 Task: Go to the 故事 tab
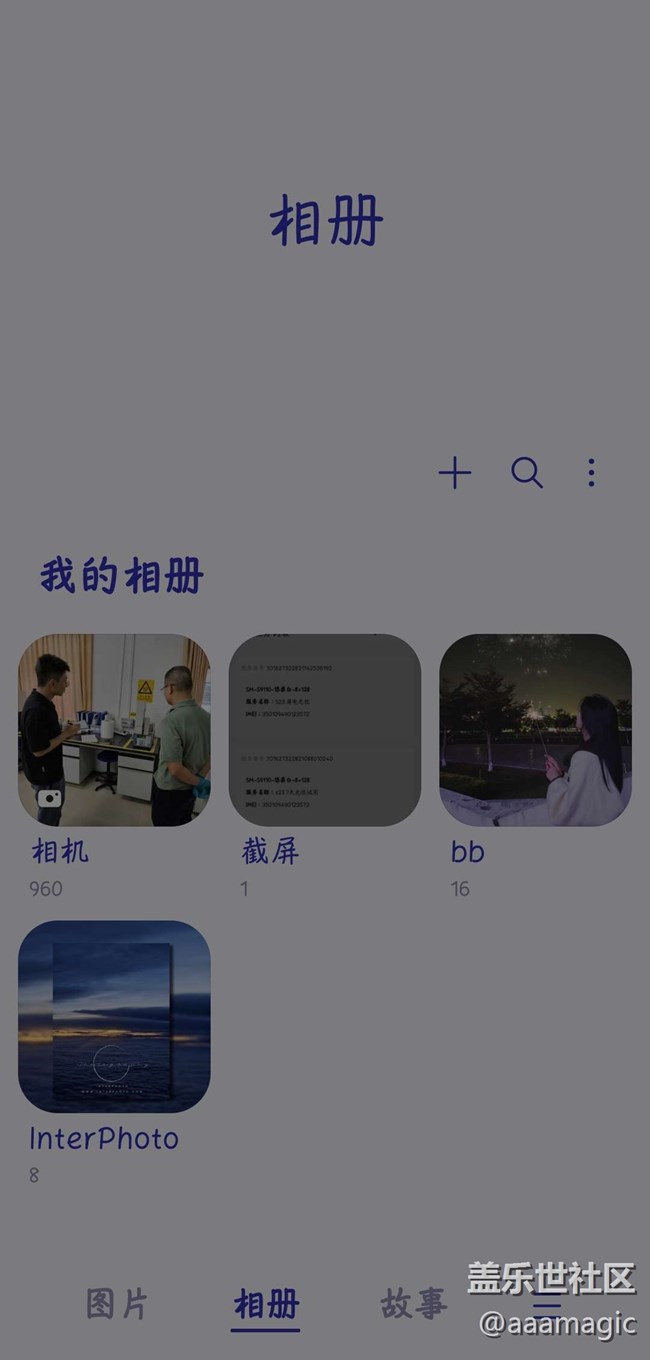tap(413, 1304)
